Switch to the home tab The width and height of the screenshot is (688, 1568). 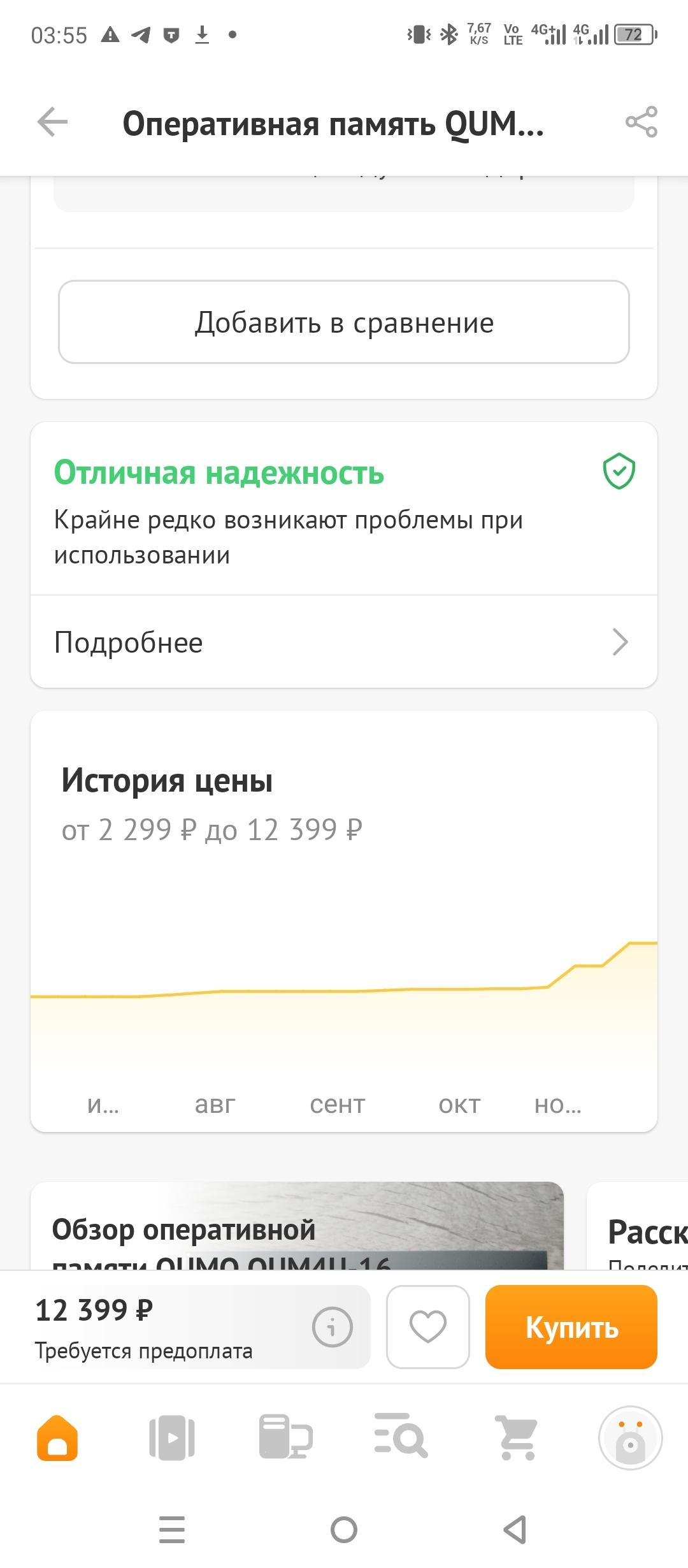coord(57,1438)
